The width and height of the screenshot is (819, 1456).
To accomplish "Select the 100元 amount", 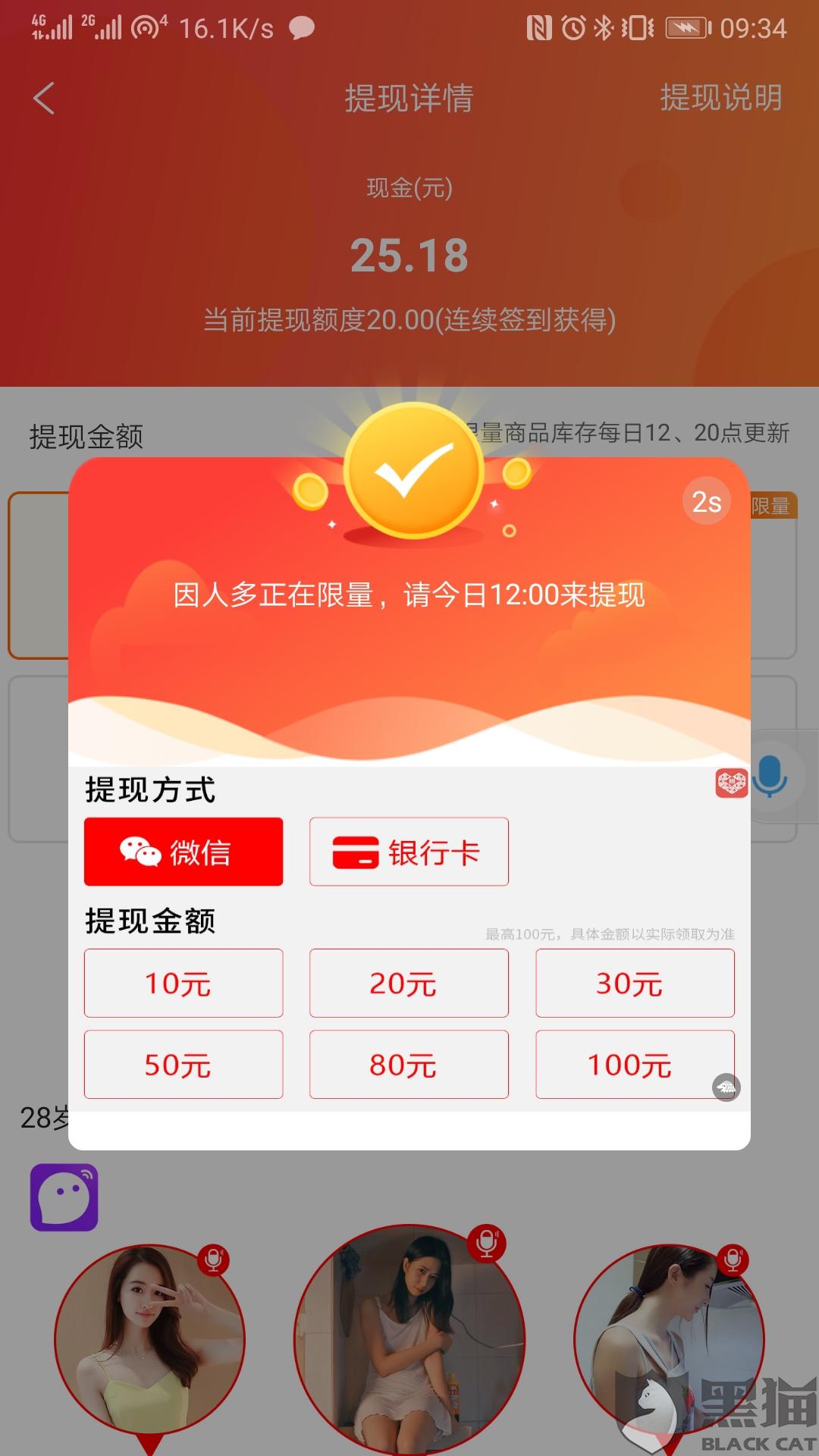I will click(x=635, y=1064).
